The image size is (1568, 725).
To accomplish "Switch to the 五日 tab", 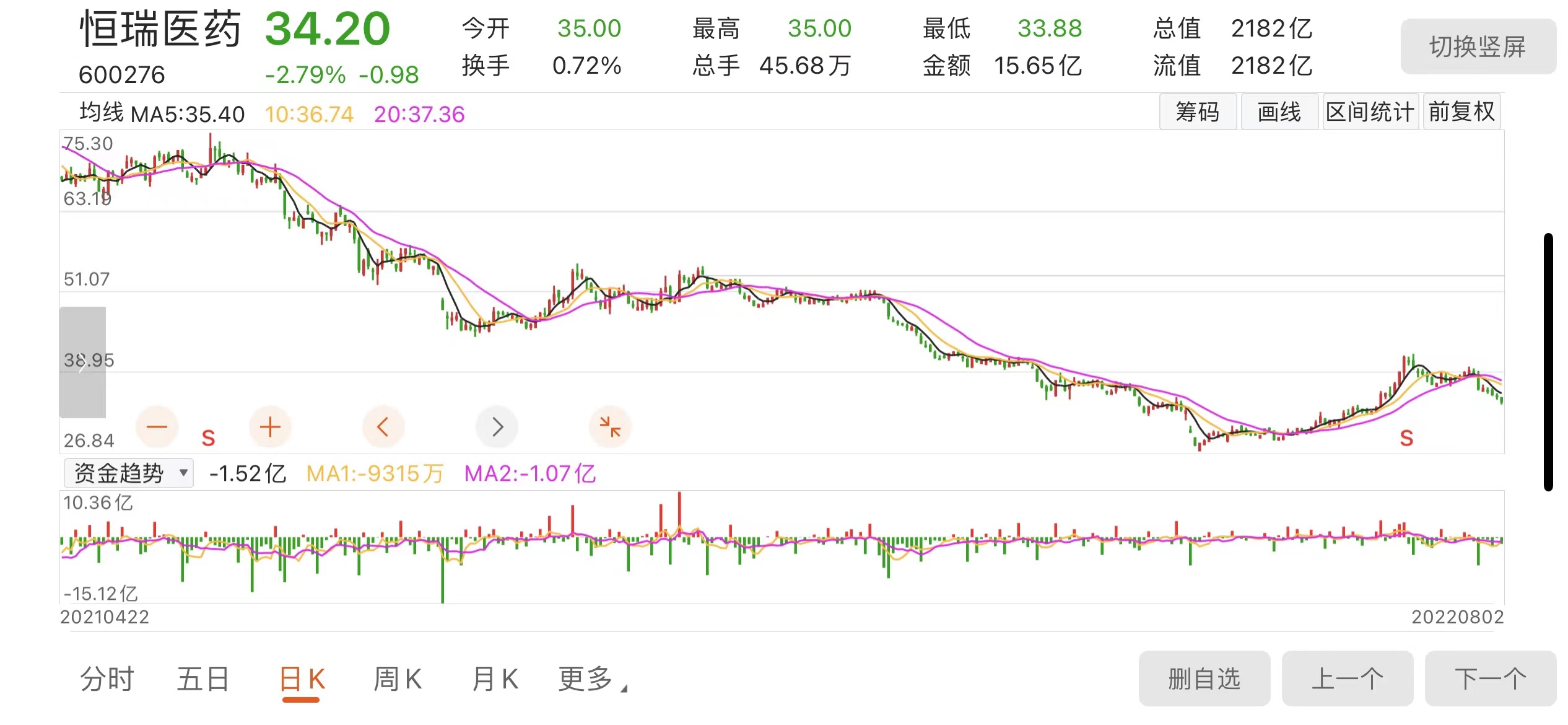I will [203, 679].
